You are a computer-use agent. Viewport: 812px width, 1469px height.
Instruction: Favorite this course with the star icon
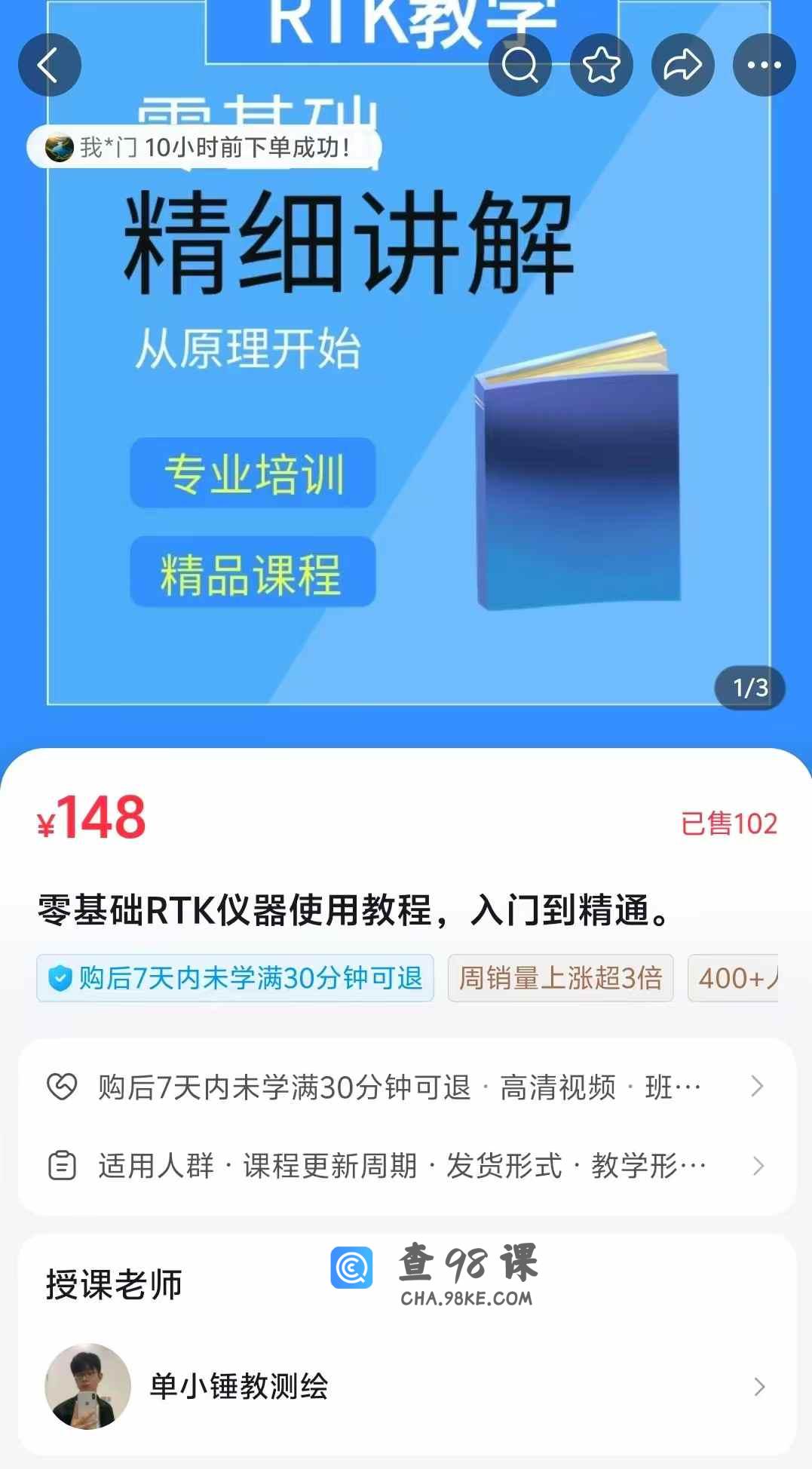(x=602, y=65)
